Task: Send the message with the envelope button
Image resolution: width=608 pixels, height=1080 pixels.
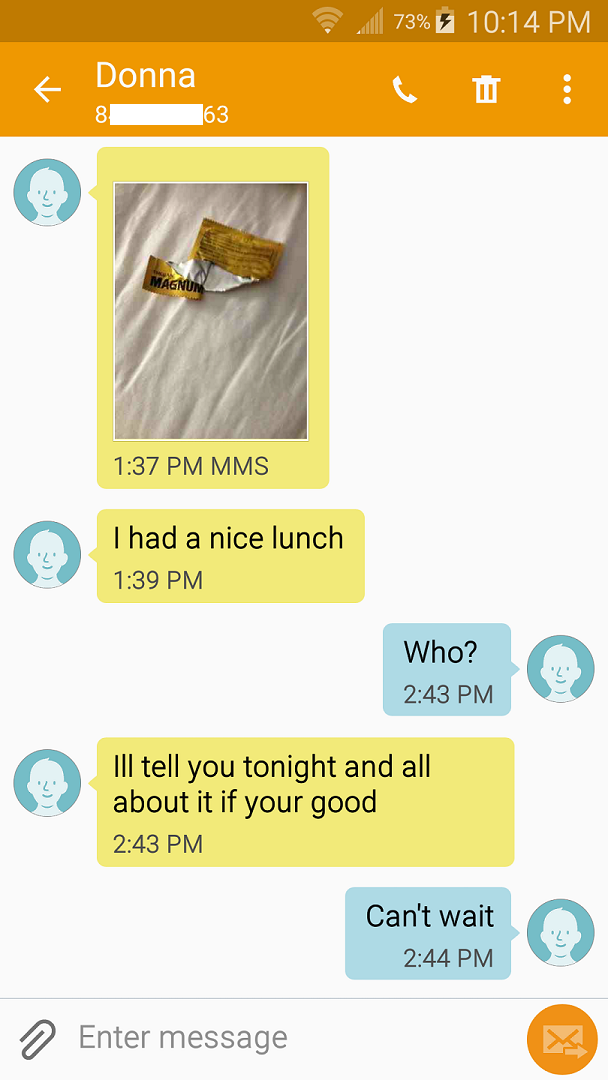Action: pyautogui.click(x=562, y=1040)
